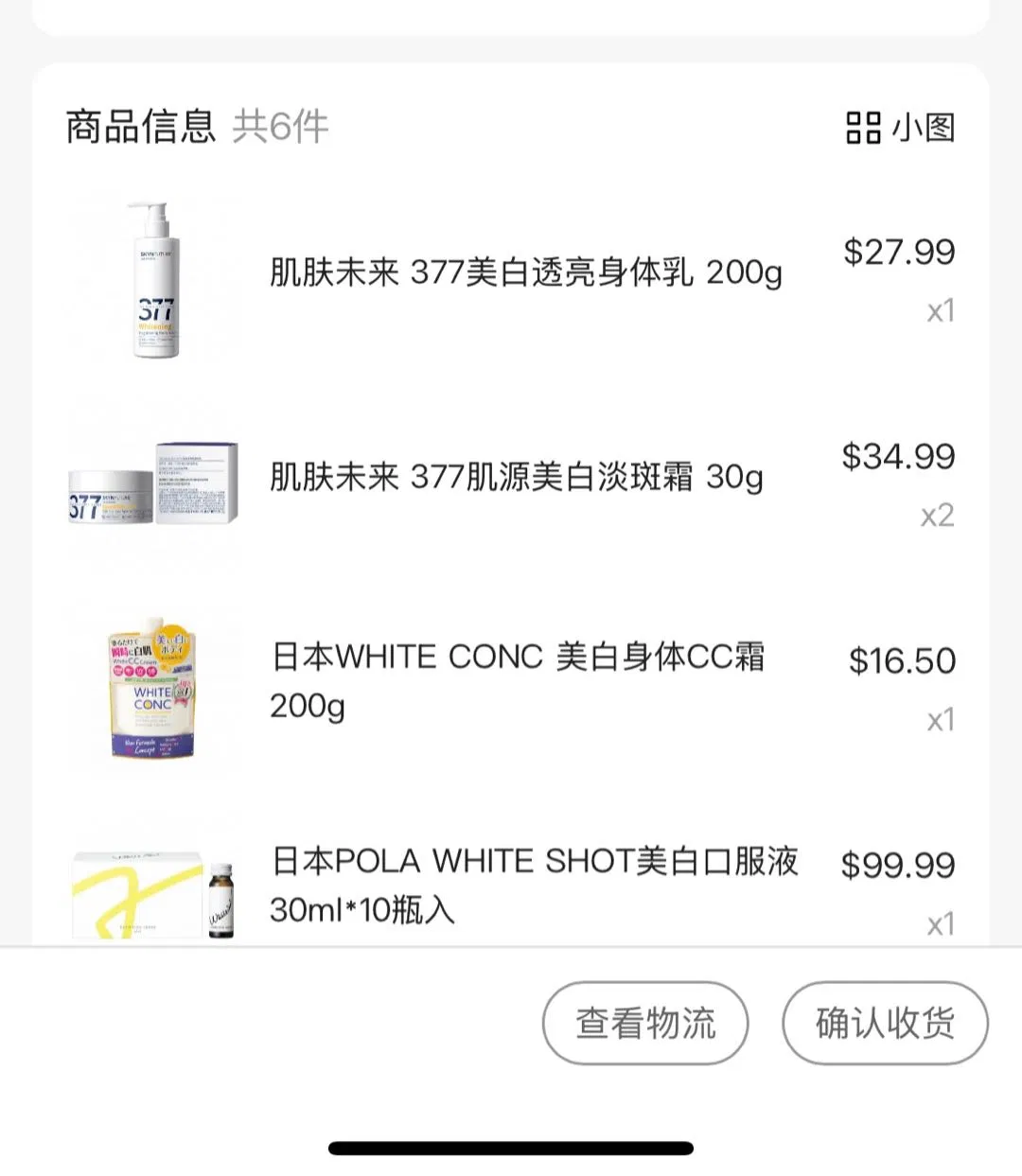Open 日本POLA WHITE SHOT美白口服液 item

pos(535,884)
